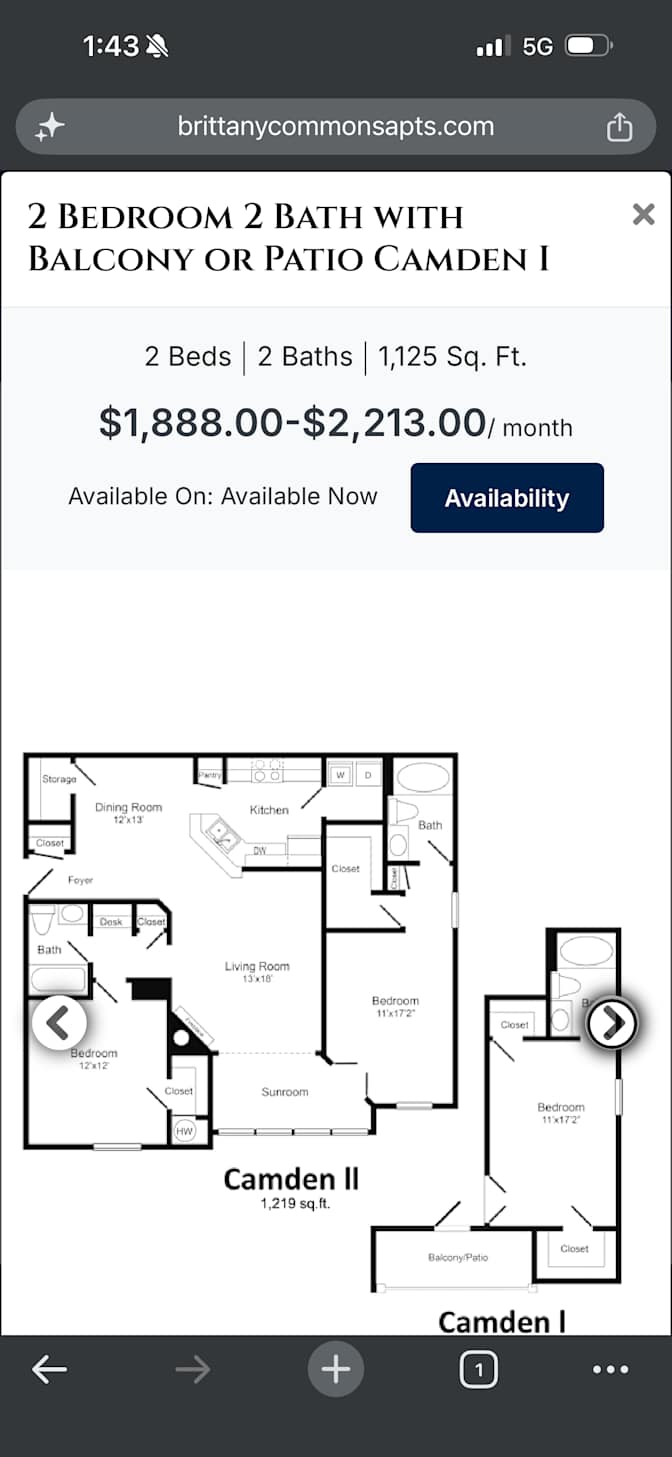Tap the Availability button
672x1457 pixels.
coord(507,498)
